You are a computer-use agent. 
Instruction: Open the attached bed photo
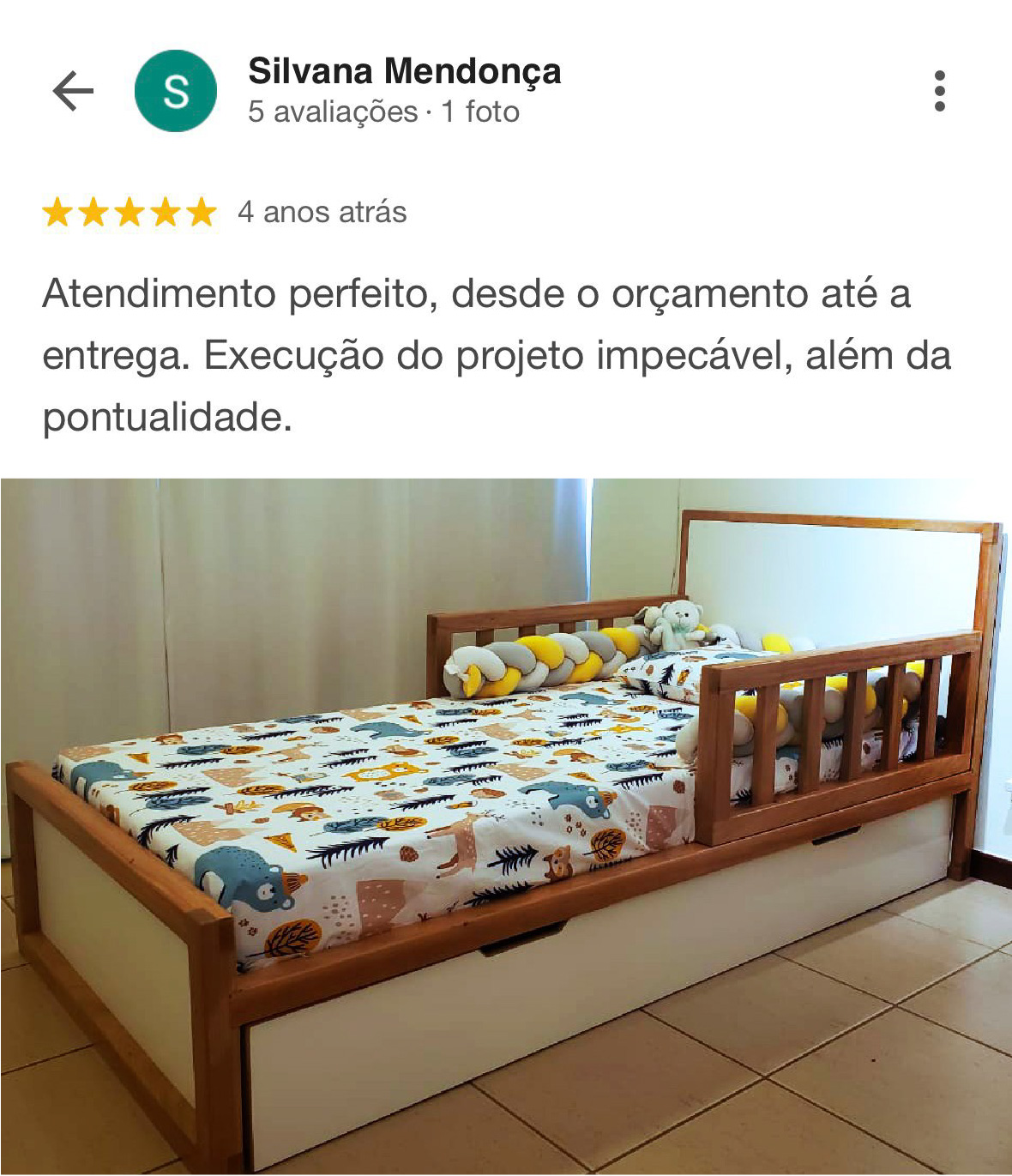506,823
